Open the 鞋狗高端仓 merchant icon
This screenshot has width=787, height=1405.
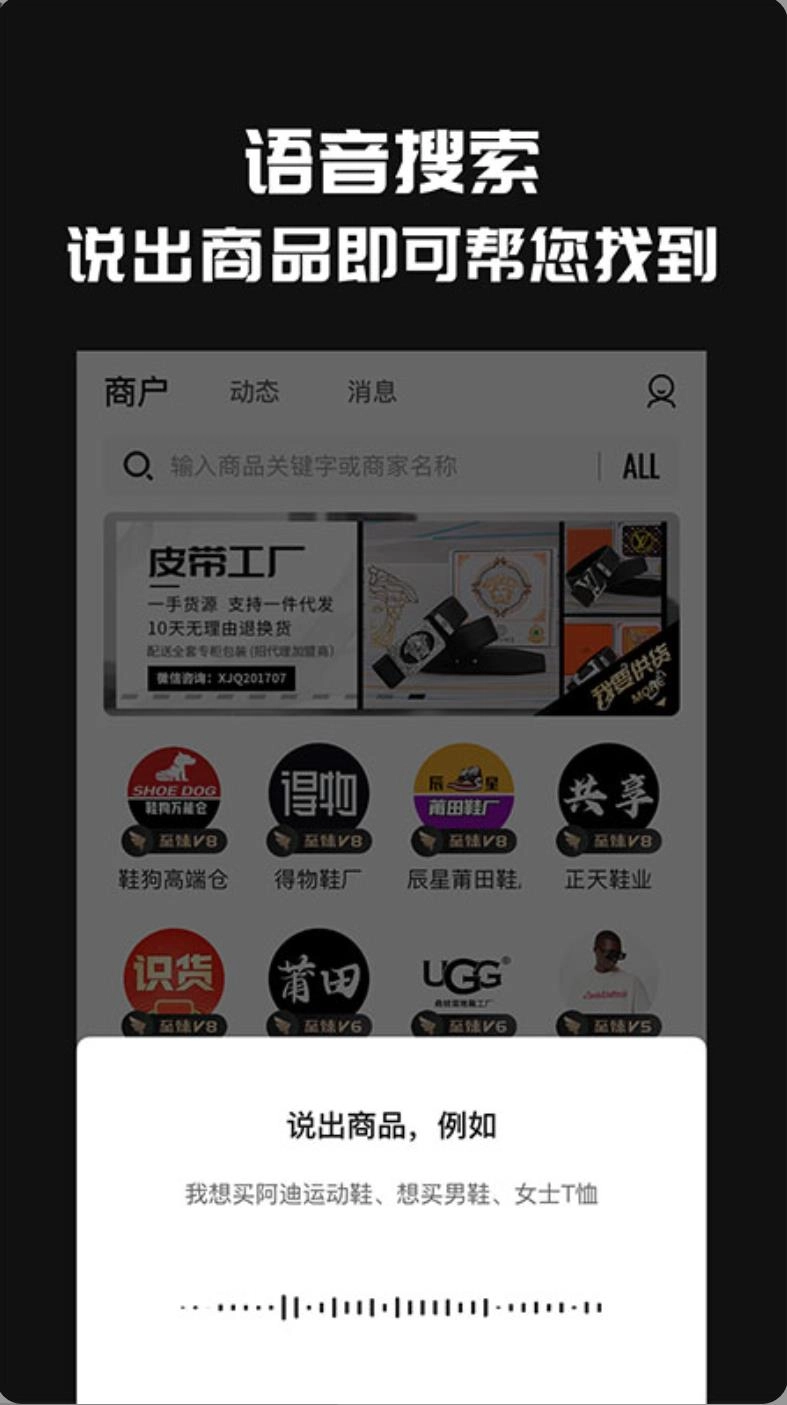[173, 795]
